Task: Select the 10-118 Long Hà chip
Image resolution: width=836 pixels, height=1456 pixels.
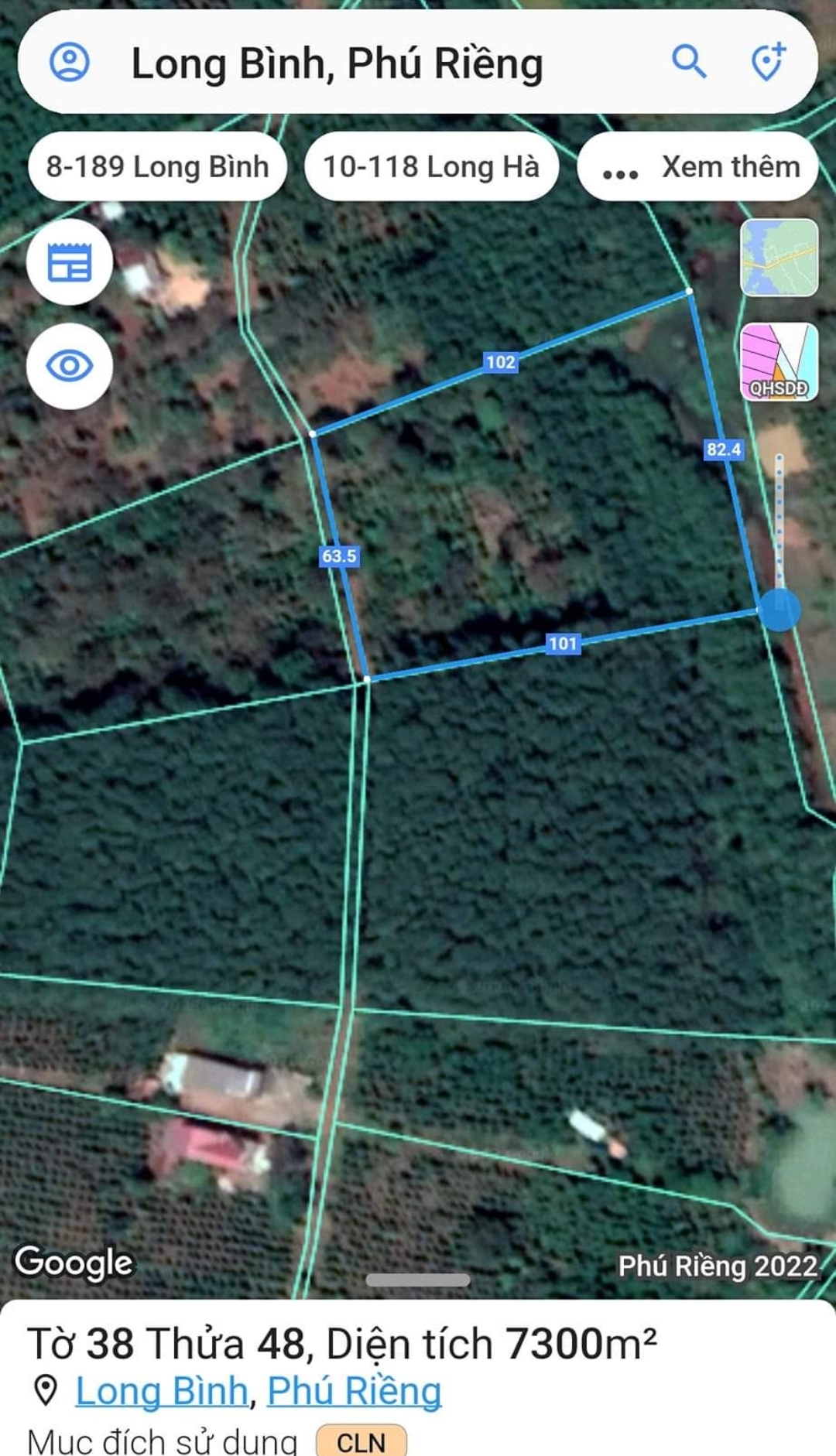Action: [x=431, y=166]
